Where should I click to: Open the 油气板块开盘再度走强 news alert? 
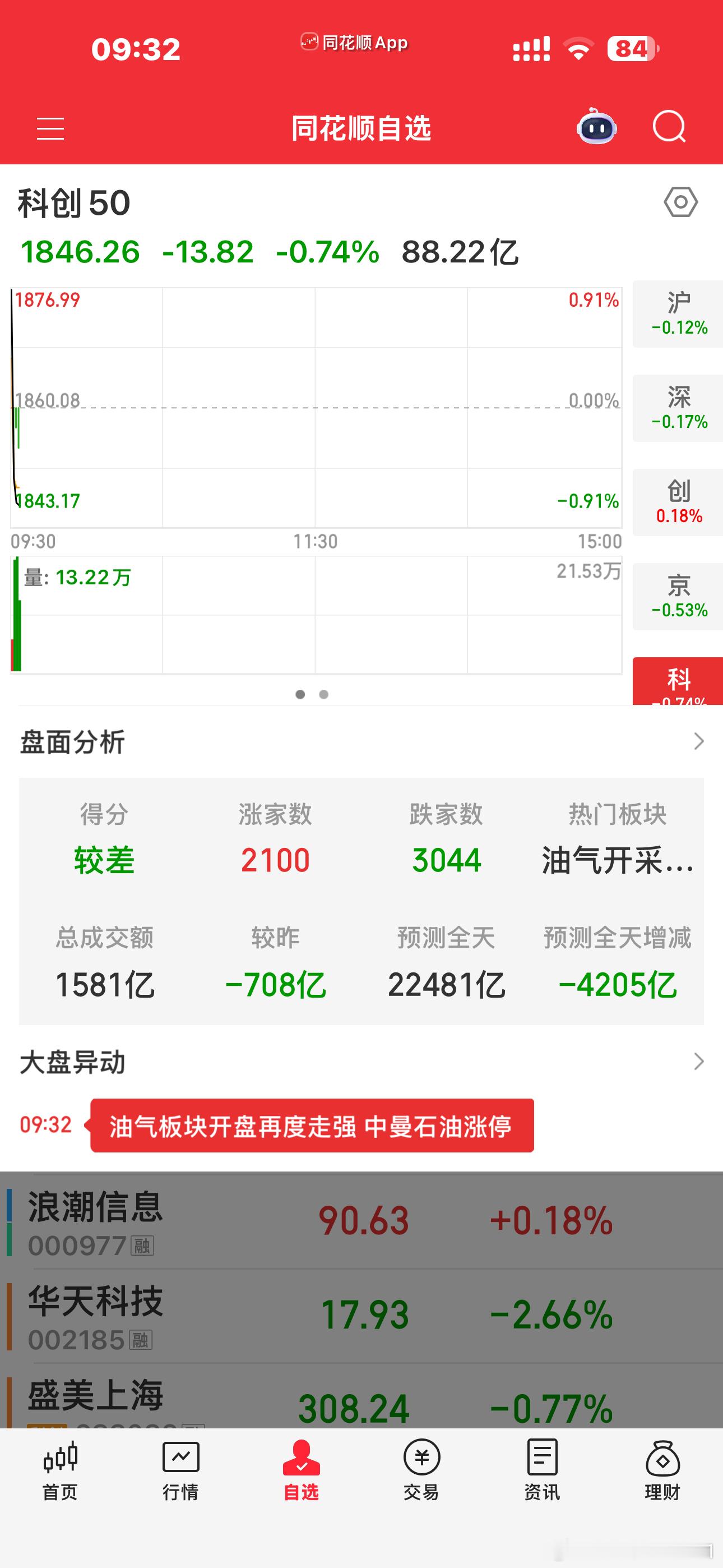click(312, 1126)
